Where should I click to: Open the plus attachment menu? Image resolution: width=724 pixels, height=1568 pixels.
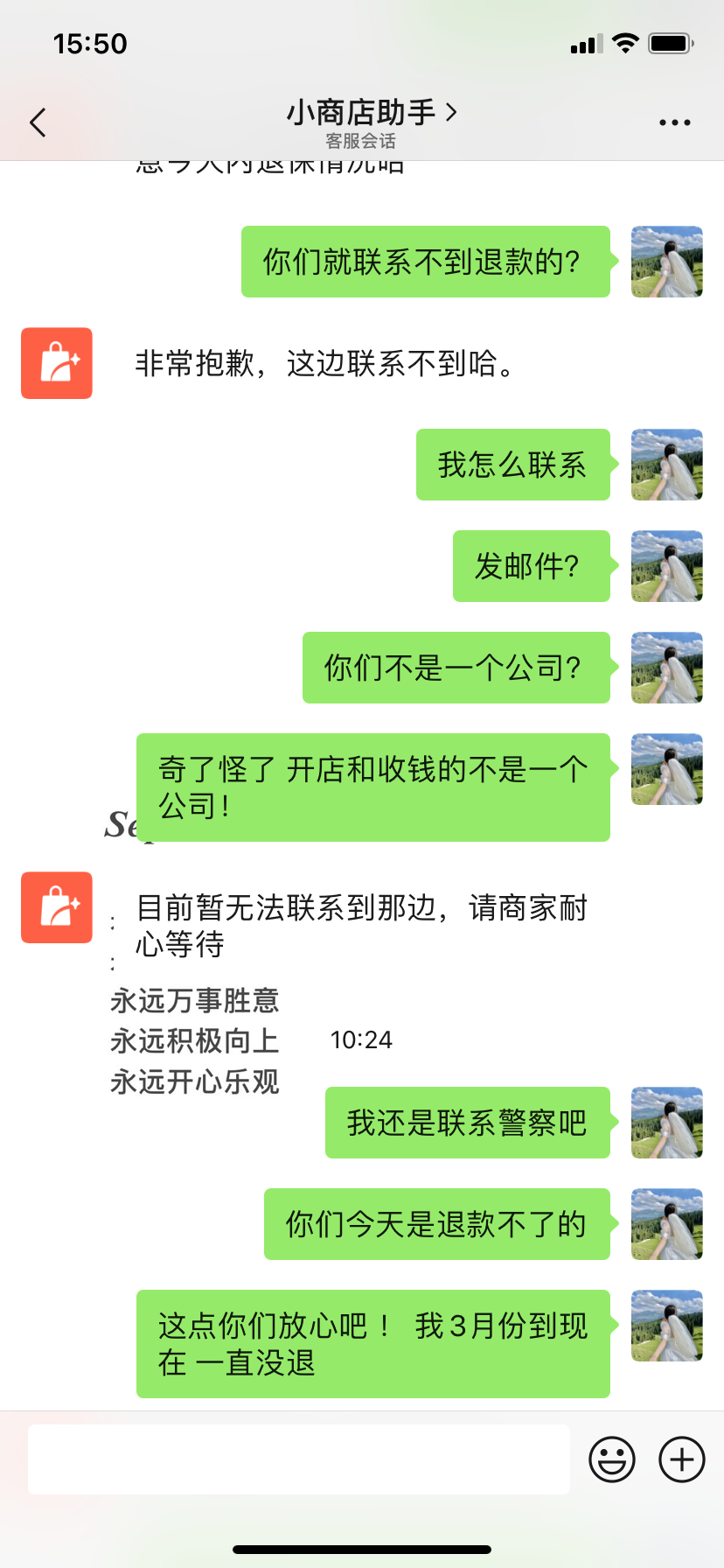pos(682,1459)
